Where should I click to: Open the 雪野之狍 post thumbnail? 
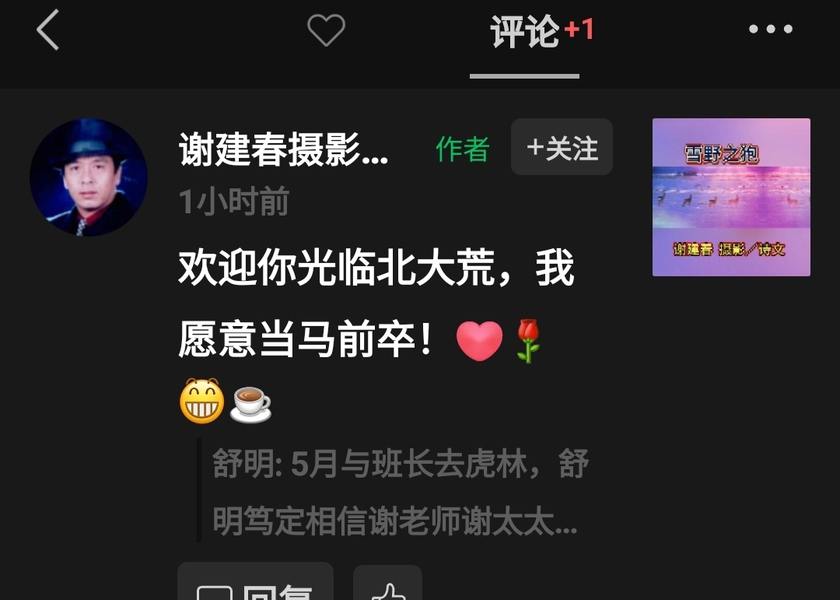pyautogui.click(x=731, y=197)
